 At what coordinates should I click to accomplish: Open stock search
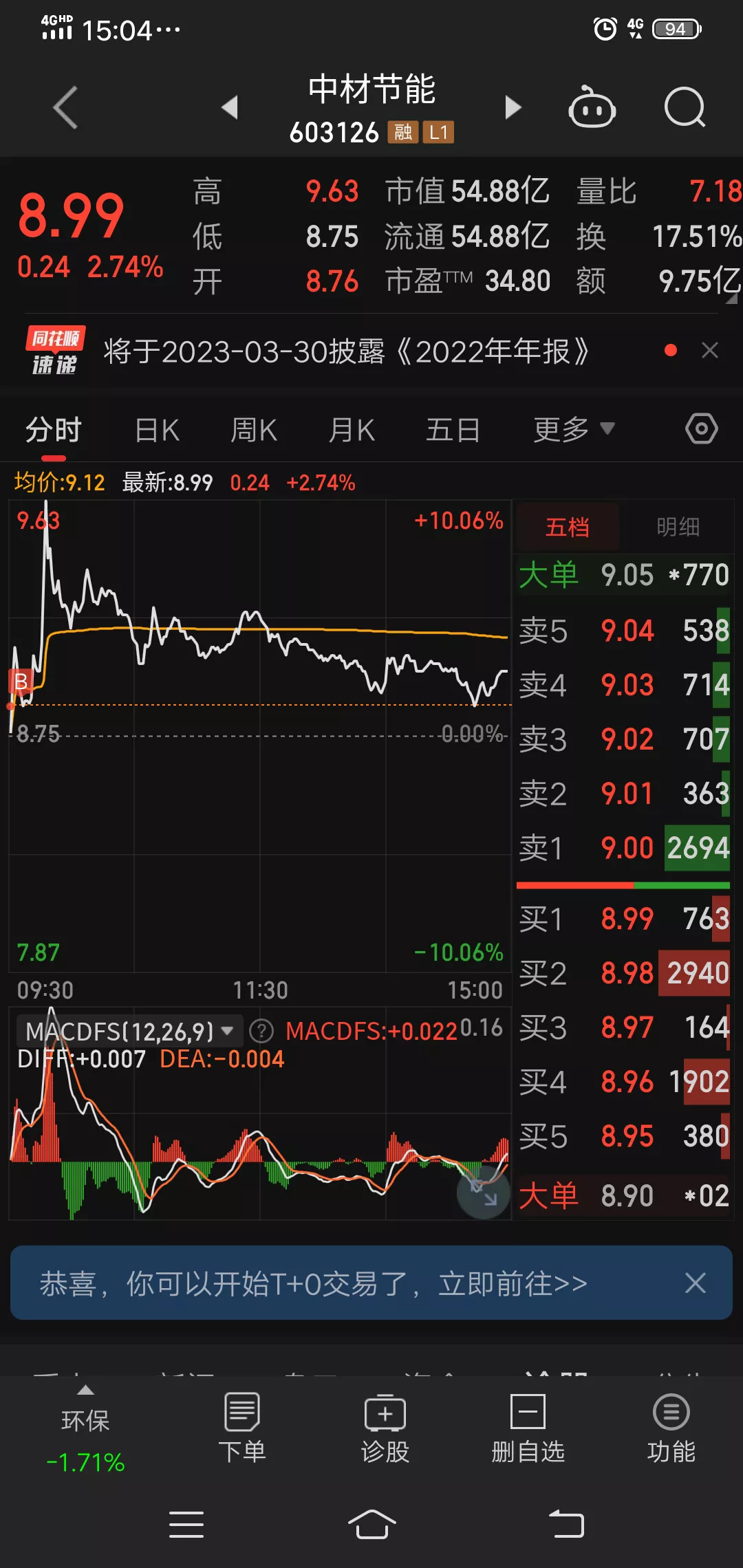(x=685, y=107)
